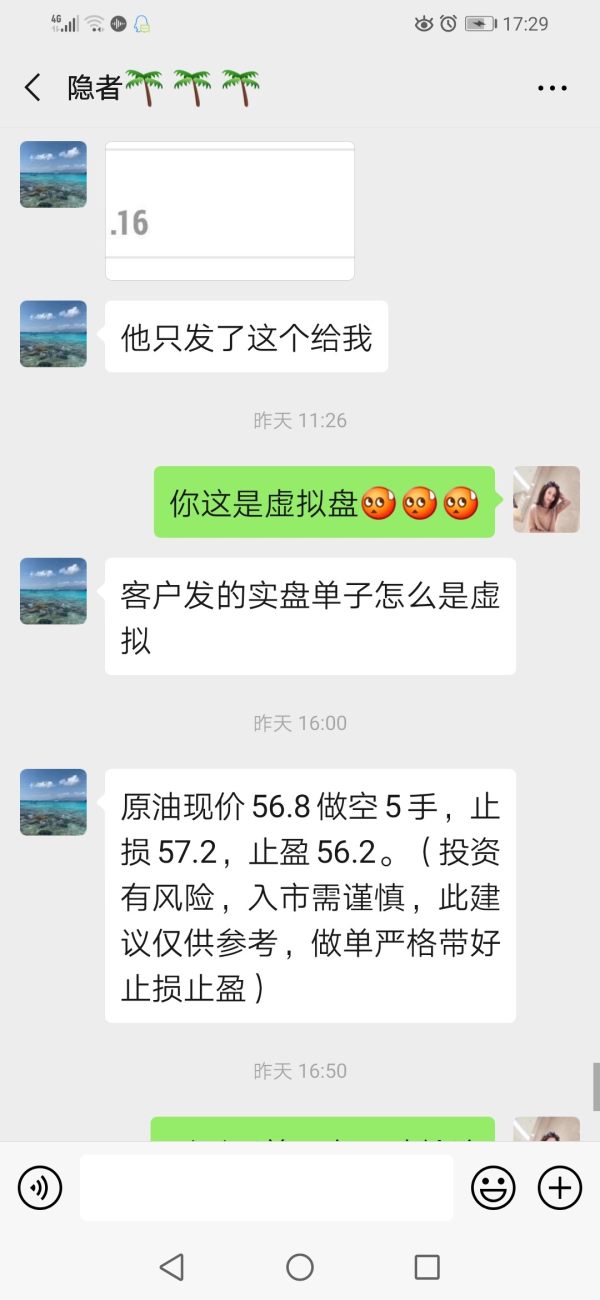View the sender's avatar beside 你这是虚拟盘
Viewport: 600px width, 1300px height.
[x=546, y=499]
